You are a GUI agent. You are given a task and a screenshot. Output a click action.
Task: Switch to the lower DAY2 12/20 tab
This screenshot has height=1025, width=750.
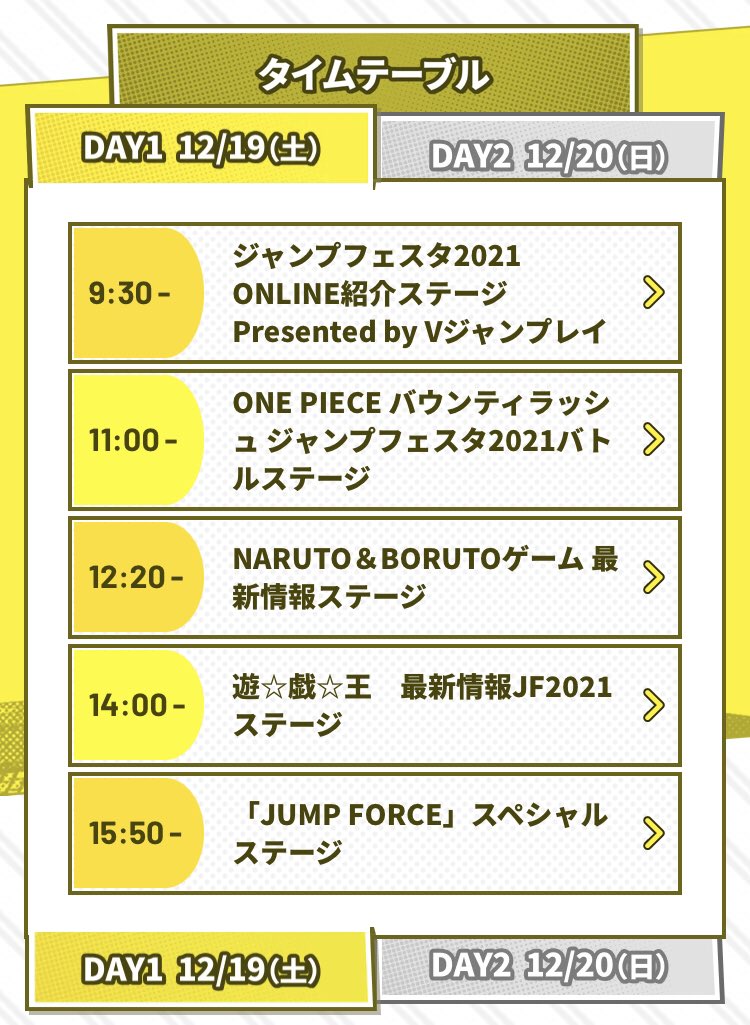(549, 965)
